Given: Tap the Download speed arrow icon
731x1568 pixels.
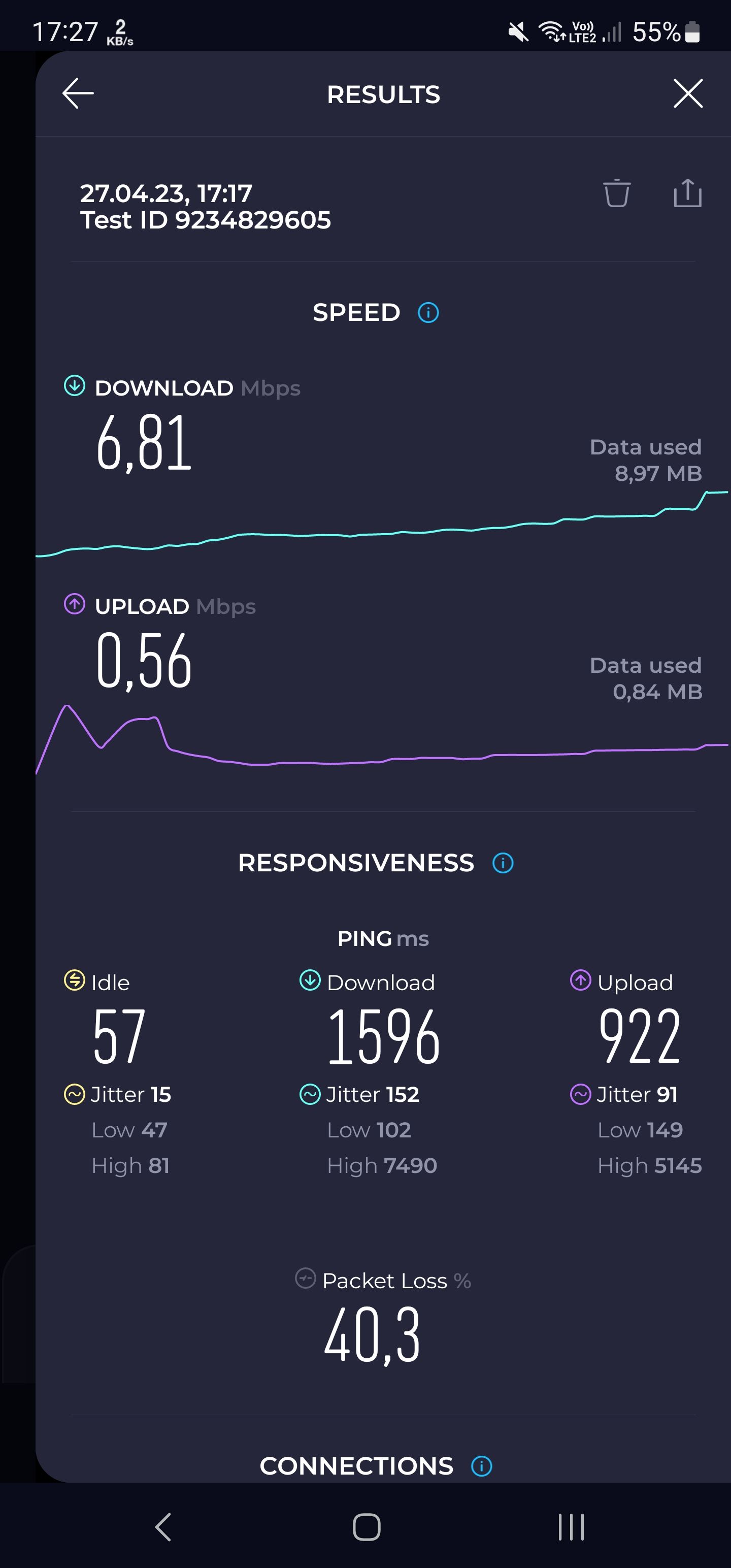Looking at the screenshot, I should tap(74, 385).
